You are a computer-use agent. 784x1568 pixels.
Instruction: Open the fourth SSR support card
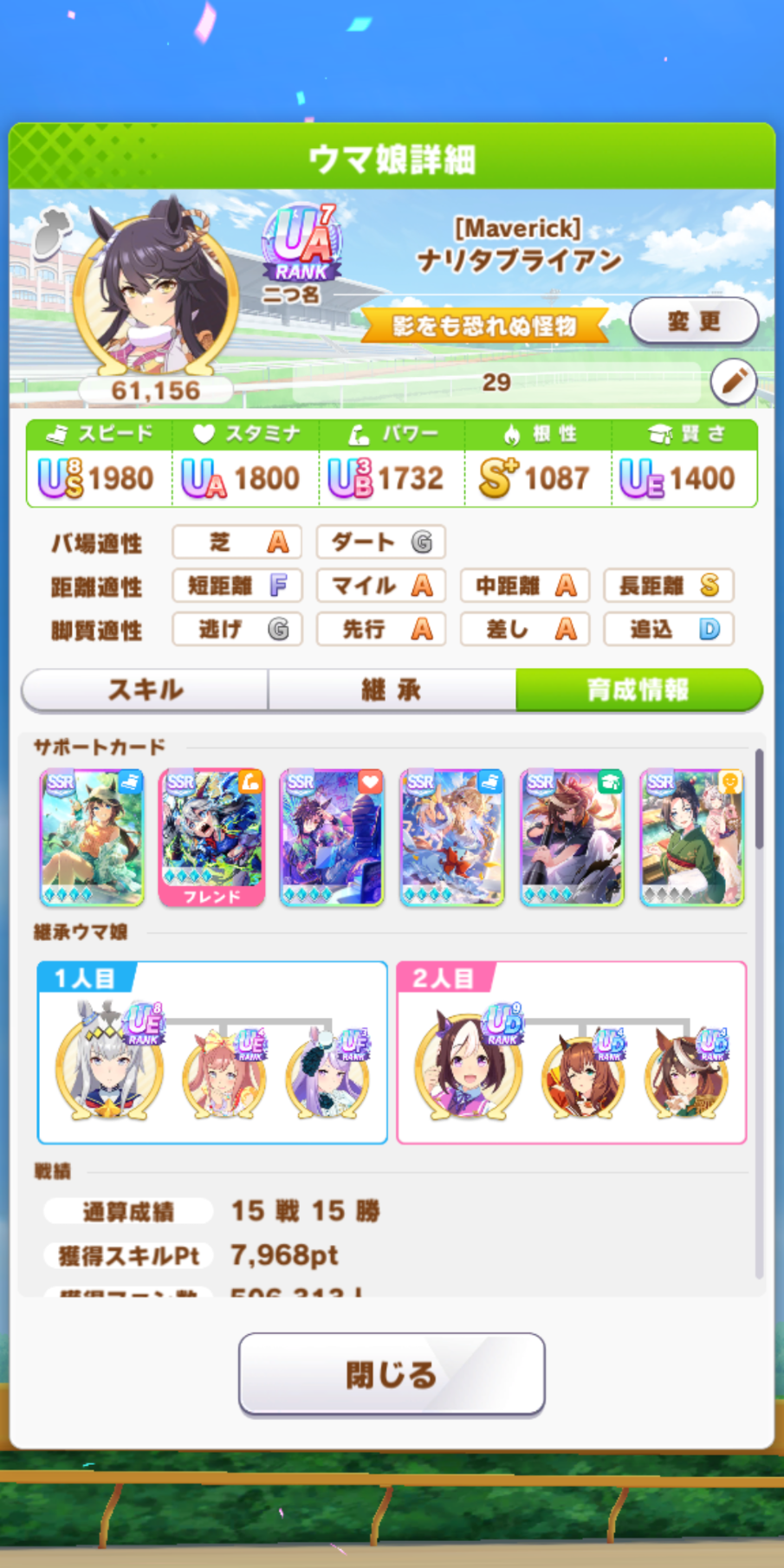[451, 837]
